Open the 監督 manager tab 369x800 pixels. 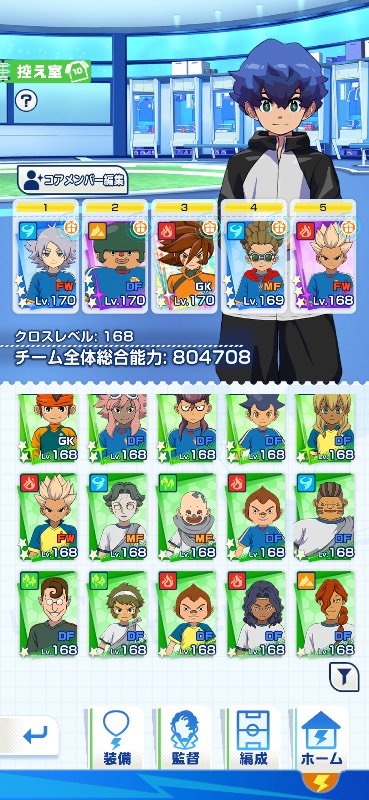point(185,738)
